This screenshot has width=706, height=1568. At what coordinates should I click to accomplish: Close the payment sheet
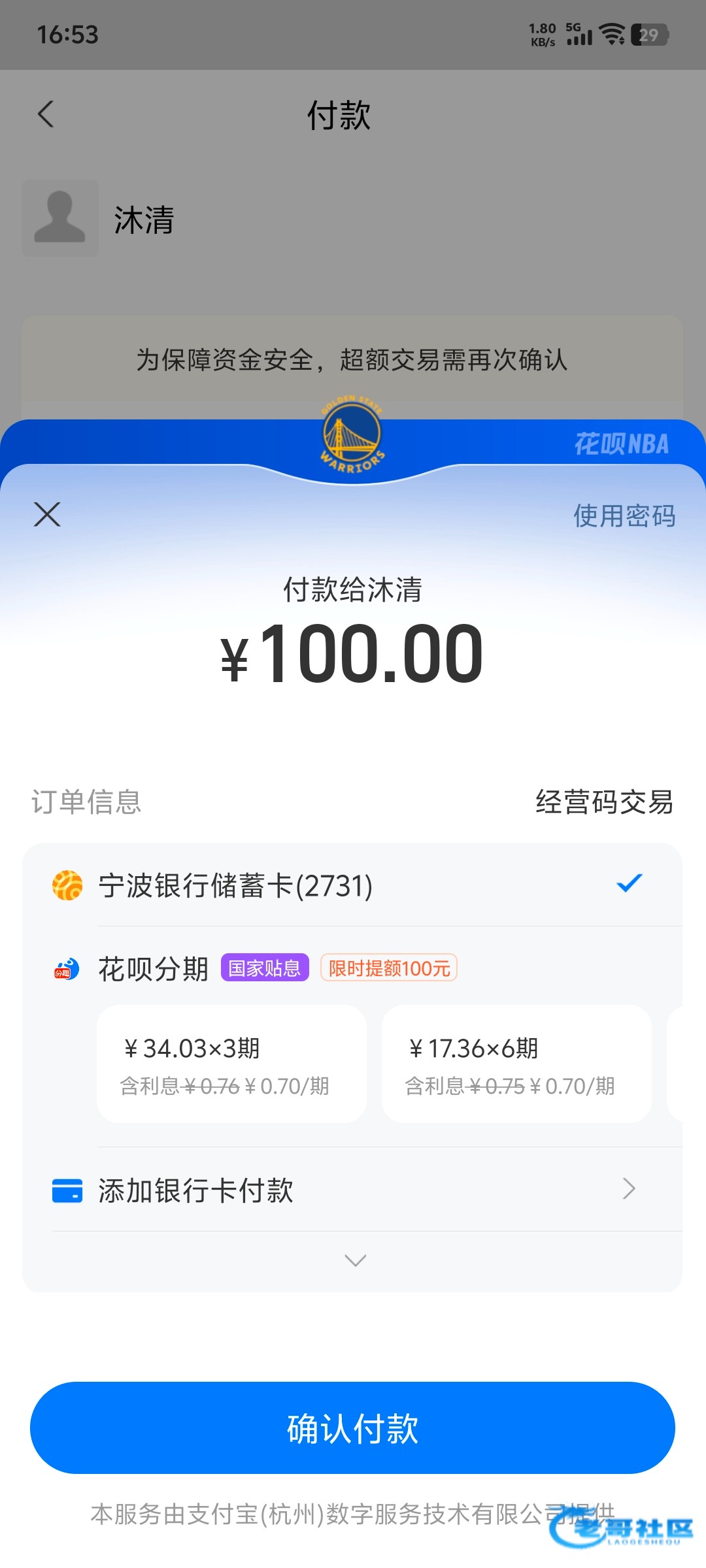[x=47, y=514]
